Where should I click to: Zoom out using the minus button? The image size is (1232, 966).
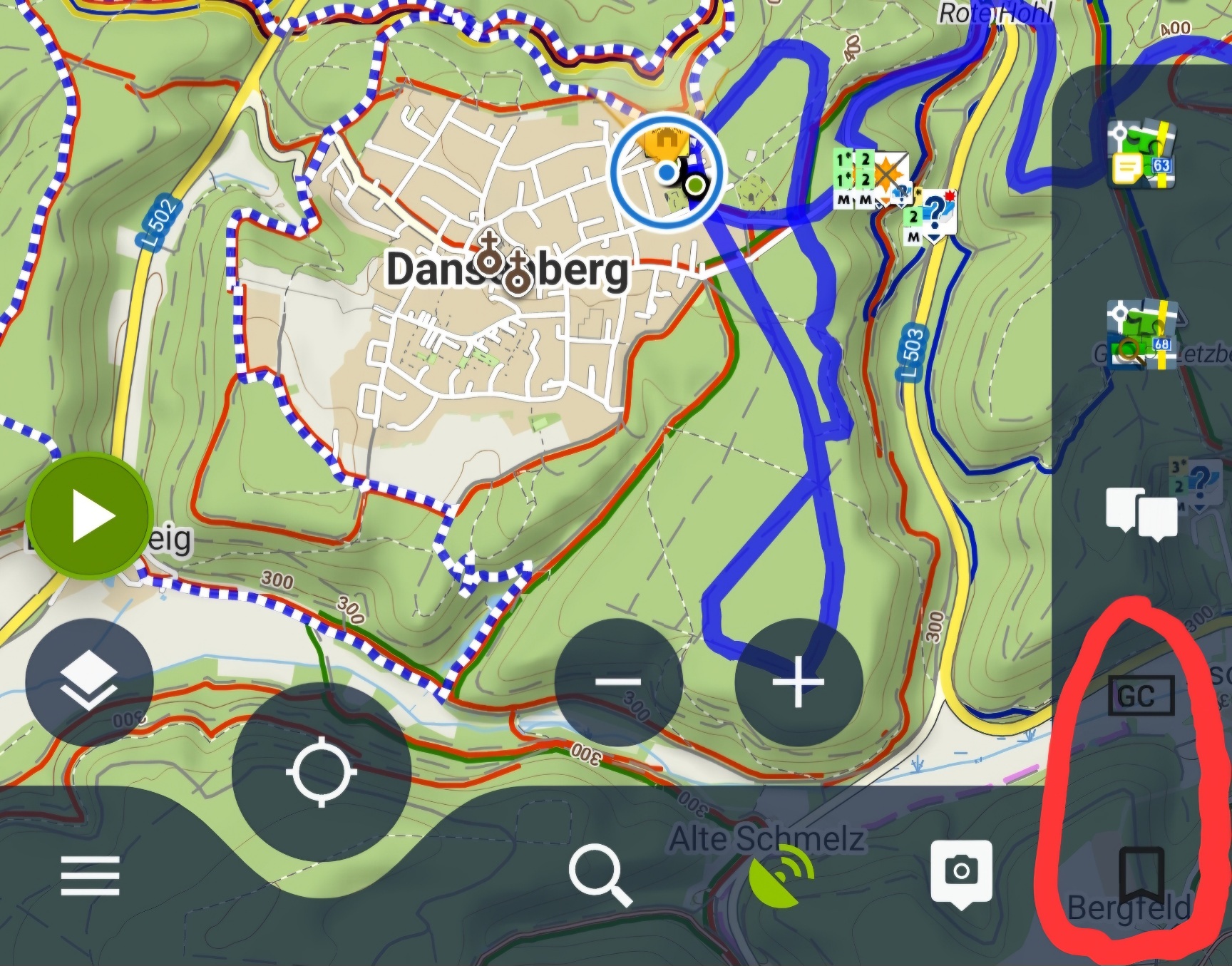tap(618, 682)
